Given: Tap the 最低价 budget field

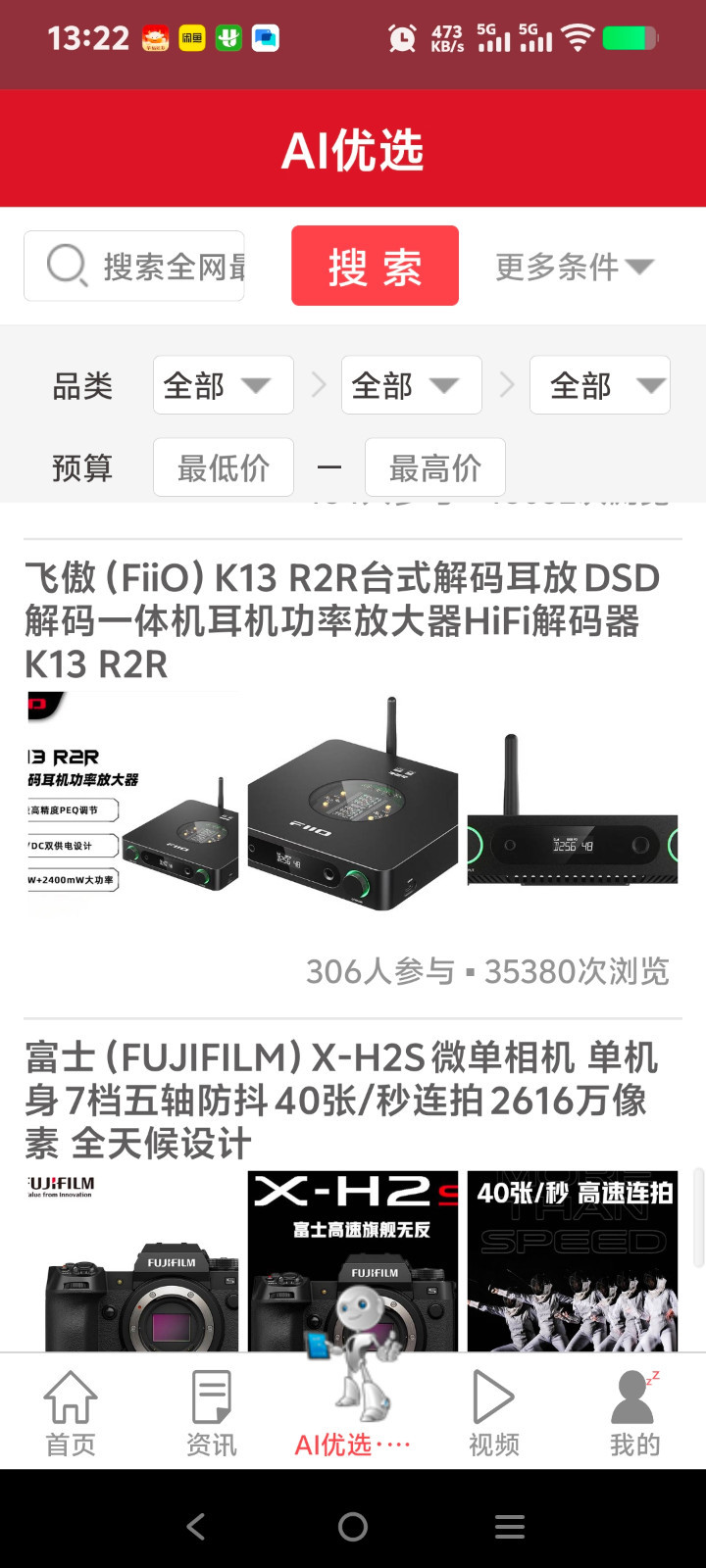Looking at the screenshot, I should [223, 467].
